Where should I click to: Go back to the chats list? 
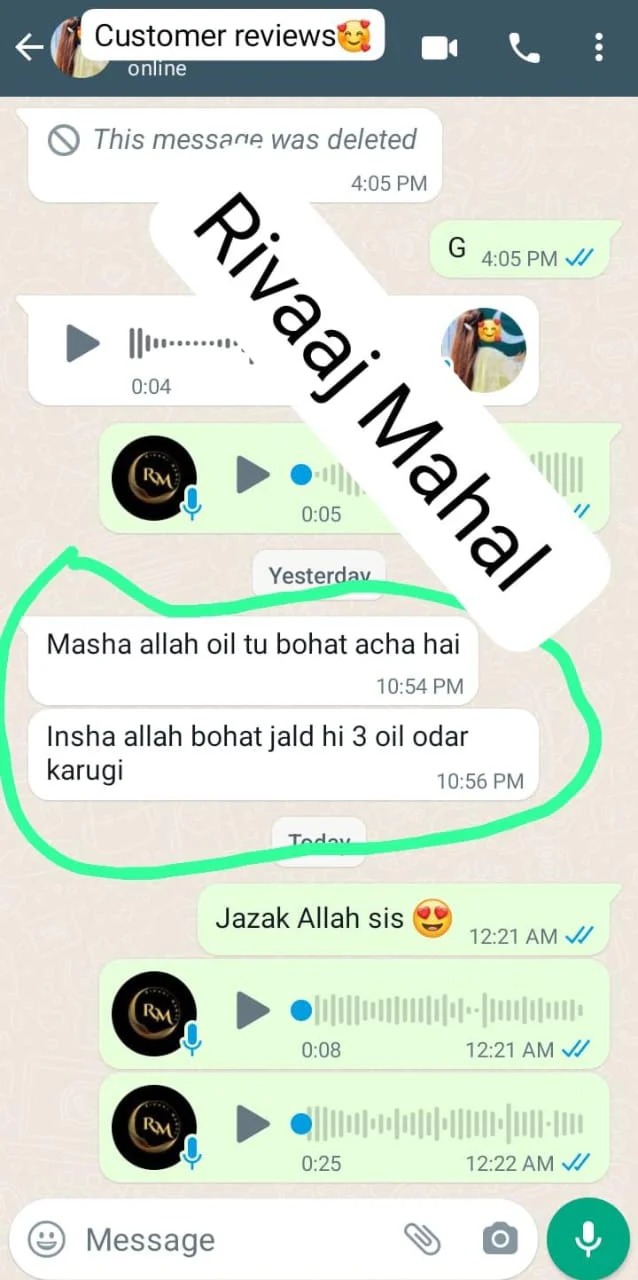(x=27, y=47)
